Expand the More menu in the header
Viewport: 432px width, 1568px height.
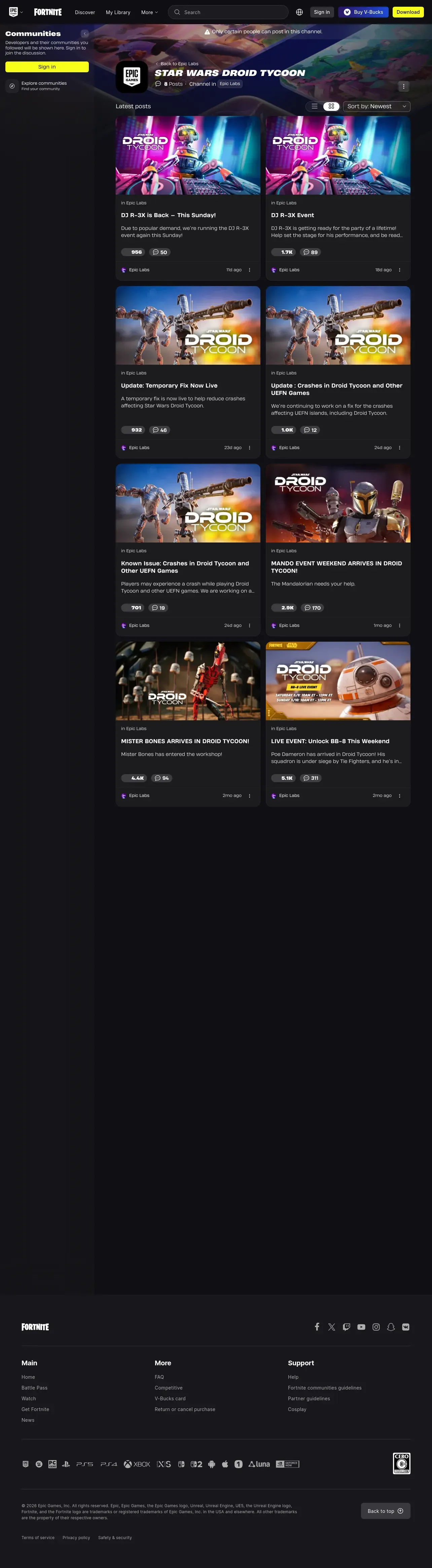[x=149, y=12]
